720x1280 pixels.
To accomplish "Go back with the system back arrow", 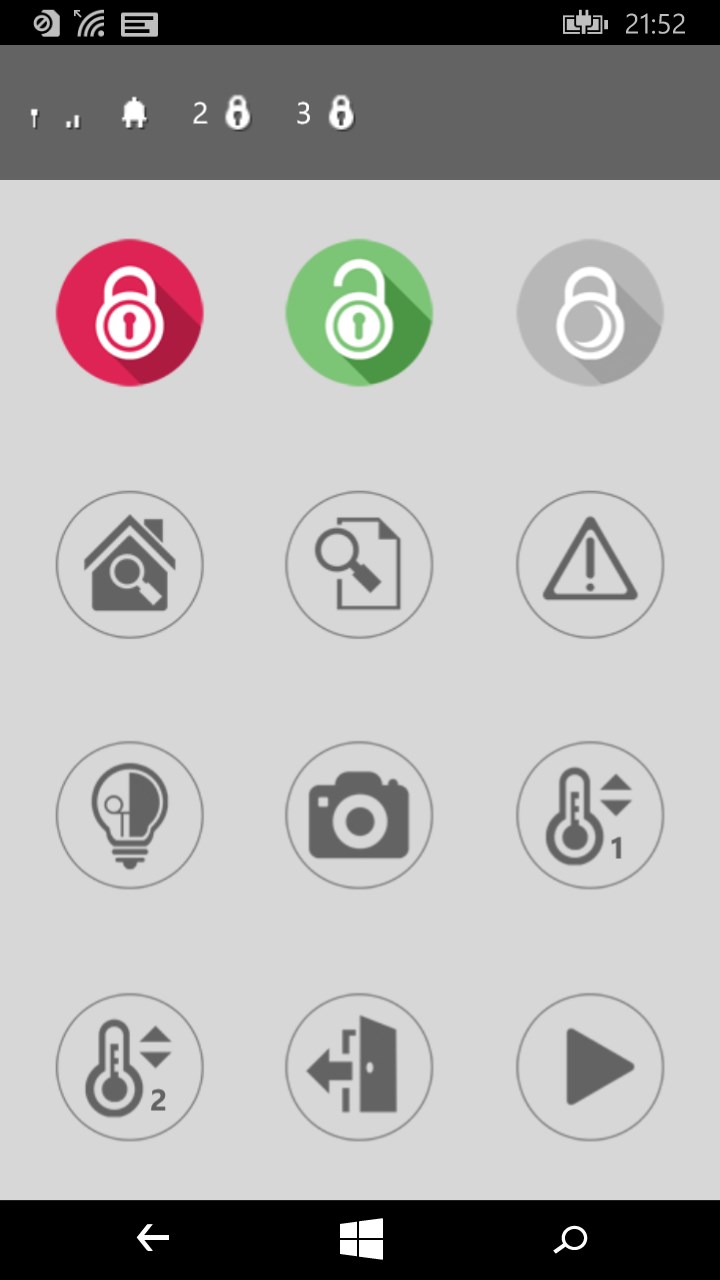I will (152, 1239).
